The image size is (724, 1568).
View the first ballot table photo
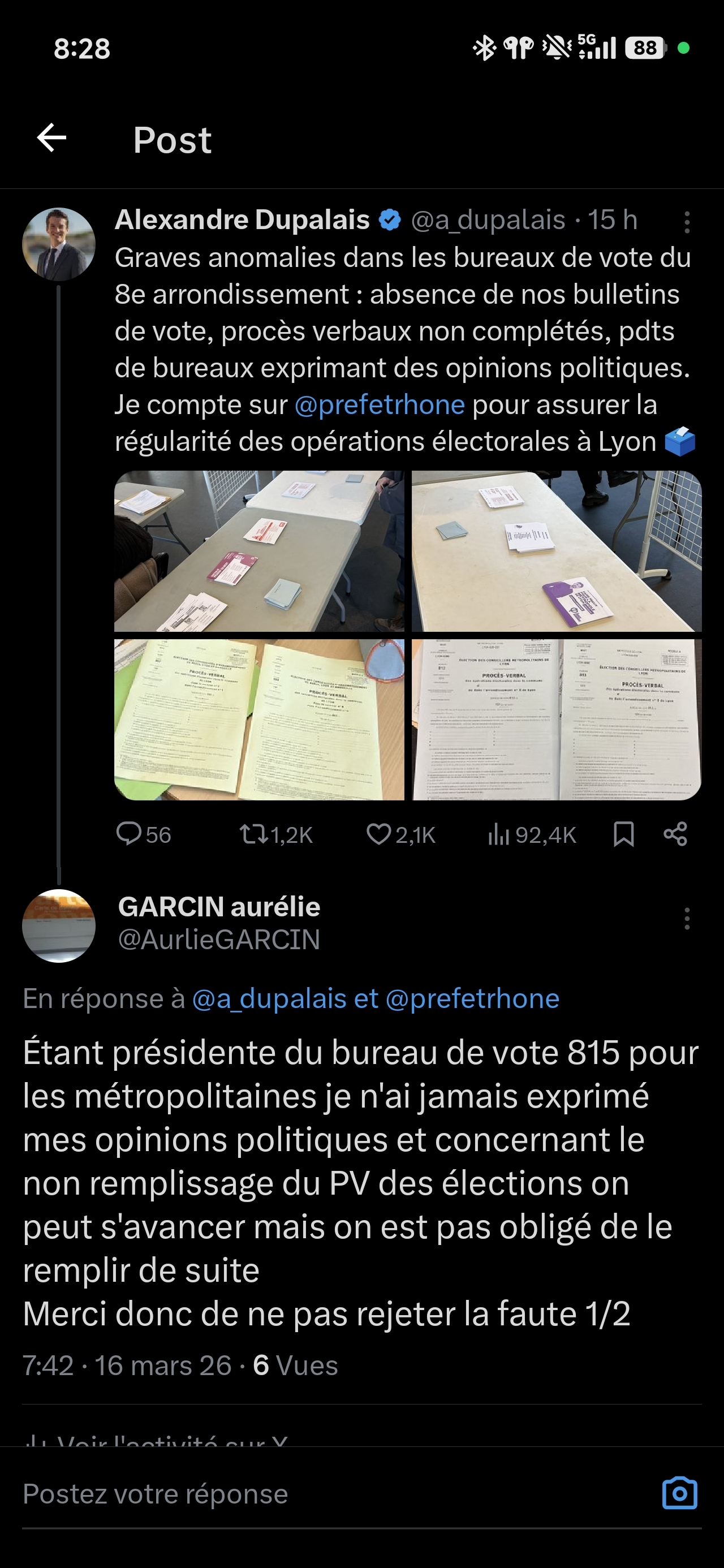pos(259,551)
